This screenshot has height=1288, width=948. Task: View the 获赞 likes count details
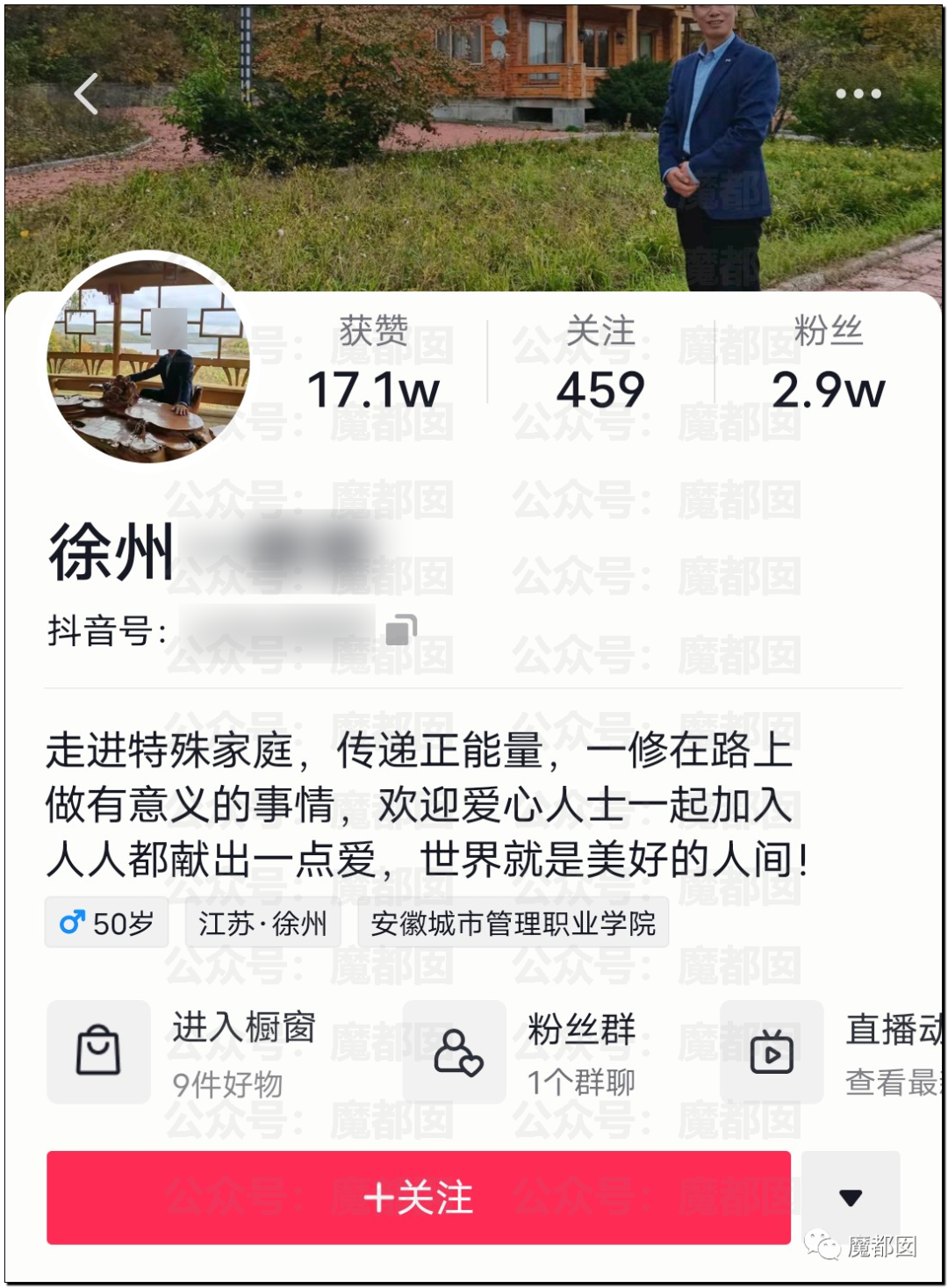coord(373,364)
